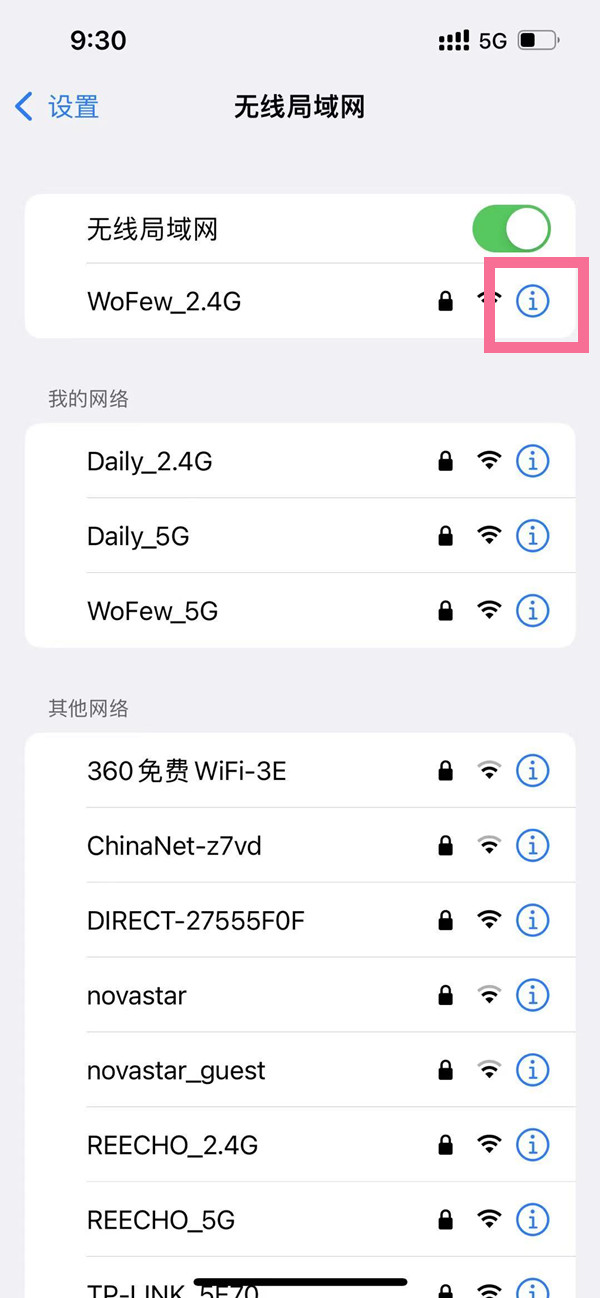
Task: Show info for Daily_2.4G
Action: (x=532, y=461)
